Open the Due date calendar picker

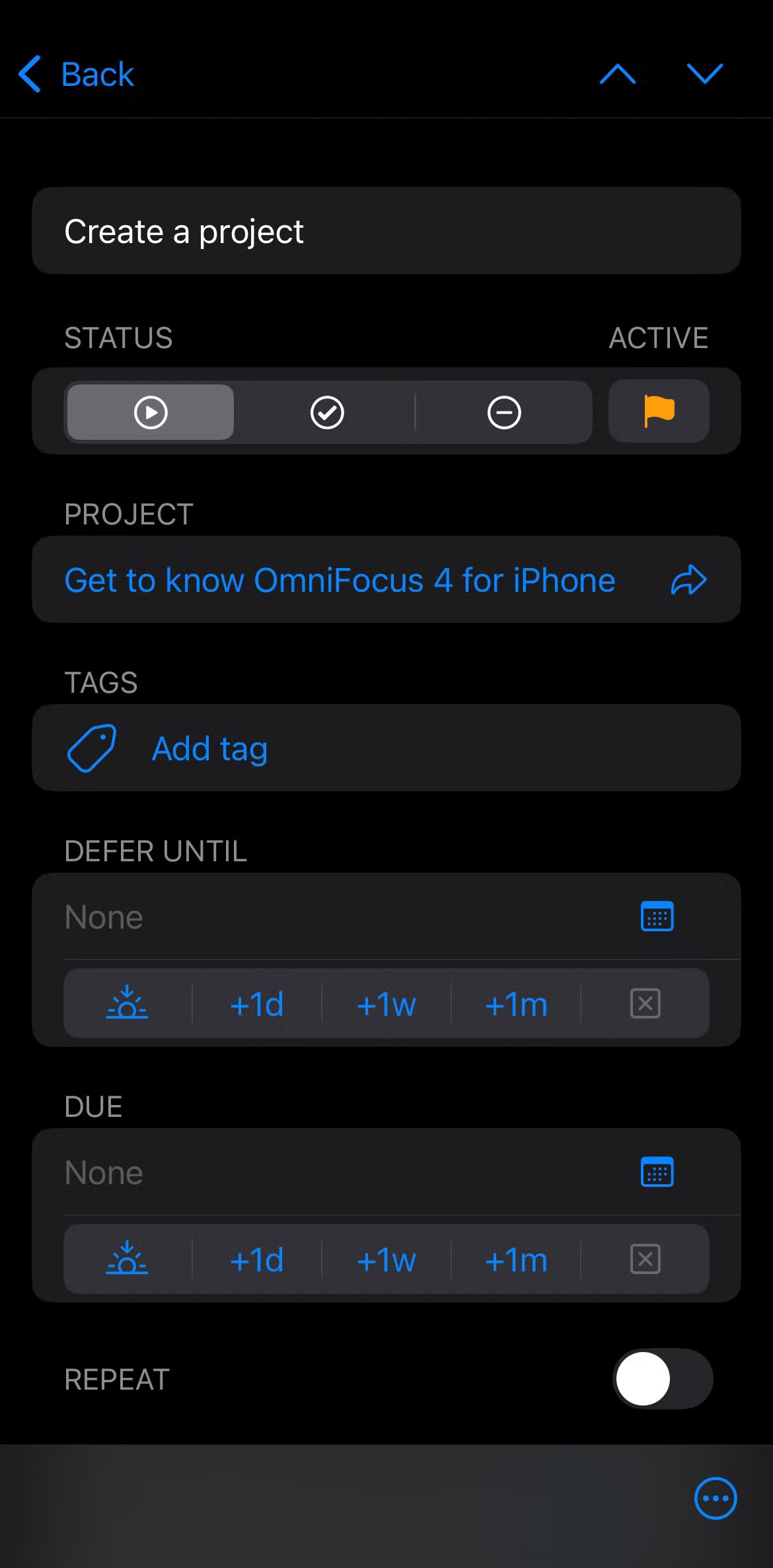point(657,1172)
